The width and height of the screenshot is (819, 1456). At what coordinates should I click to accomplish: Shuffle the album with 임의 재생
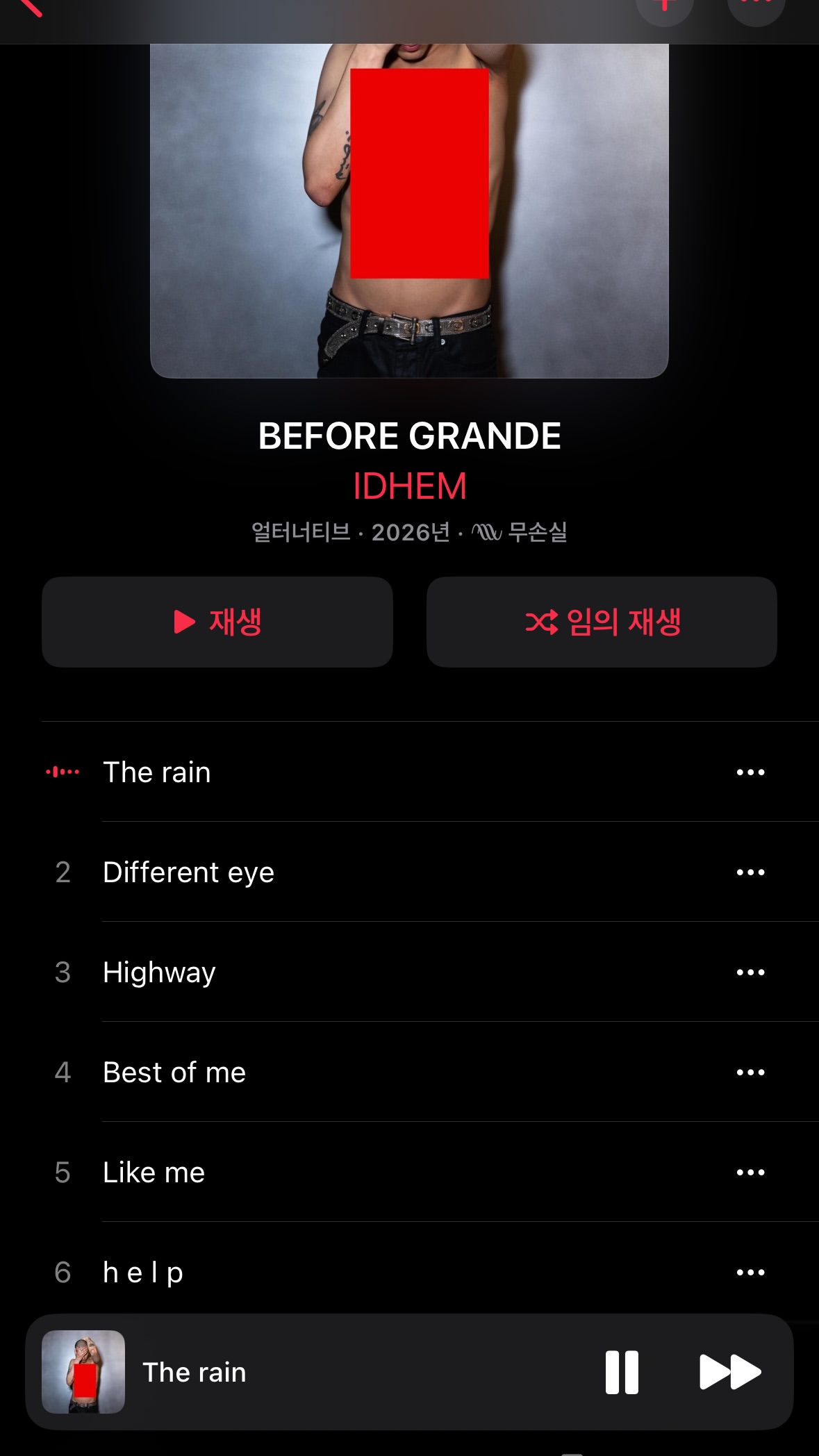[x=602, y=622]
